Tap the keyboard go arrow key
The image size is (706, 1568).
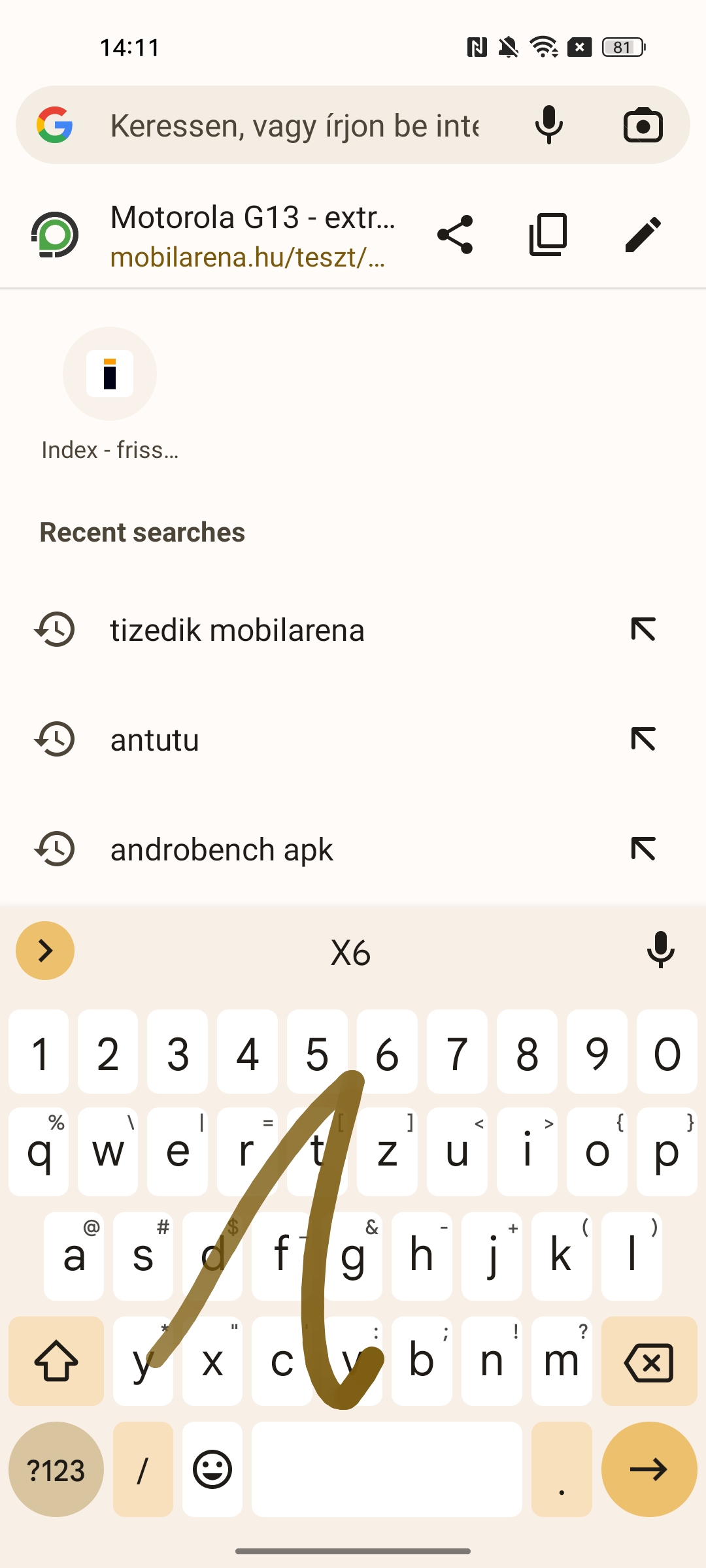tap(649, 1470)
